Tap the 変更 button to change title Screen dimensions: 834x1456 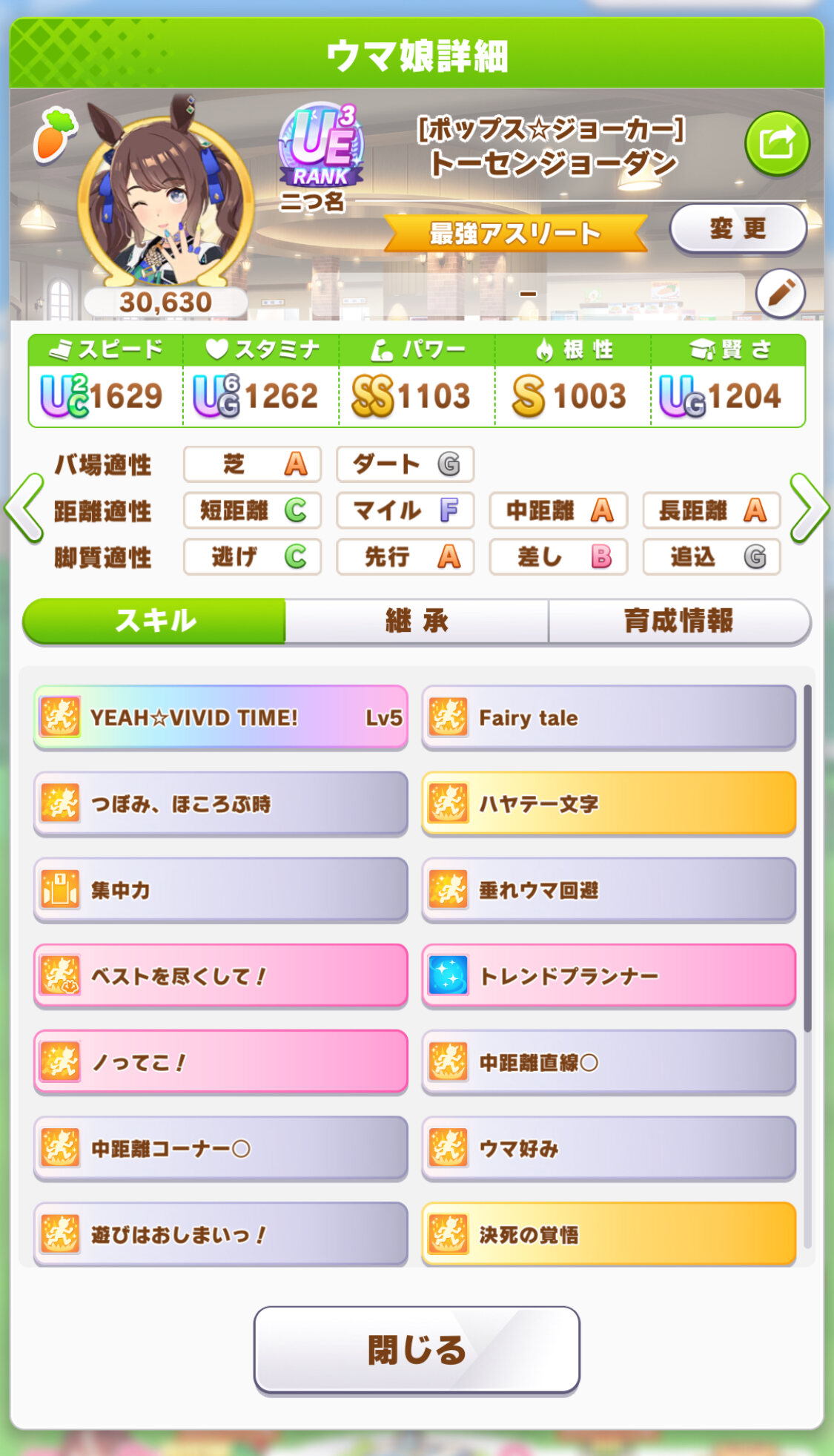[x=738, y=228]
